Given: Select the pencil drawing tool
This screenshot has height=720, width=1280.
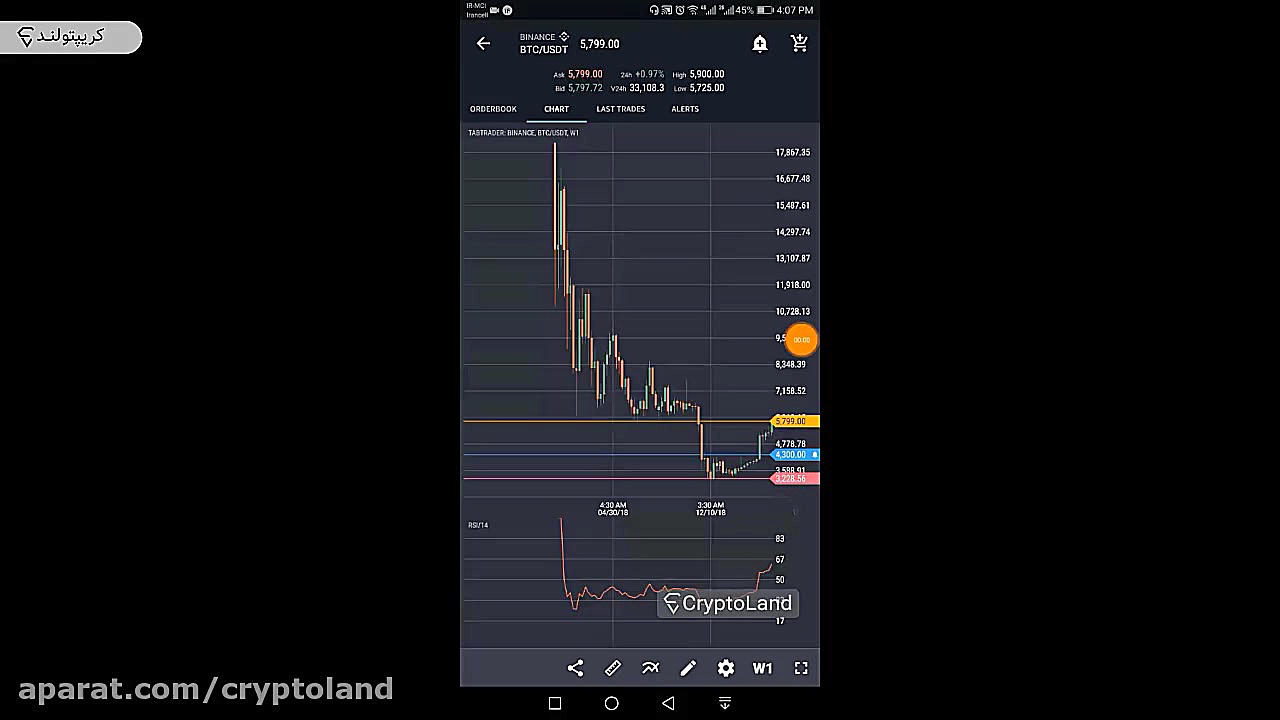Looking at the screenshot, I should point(688,668).
